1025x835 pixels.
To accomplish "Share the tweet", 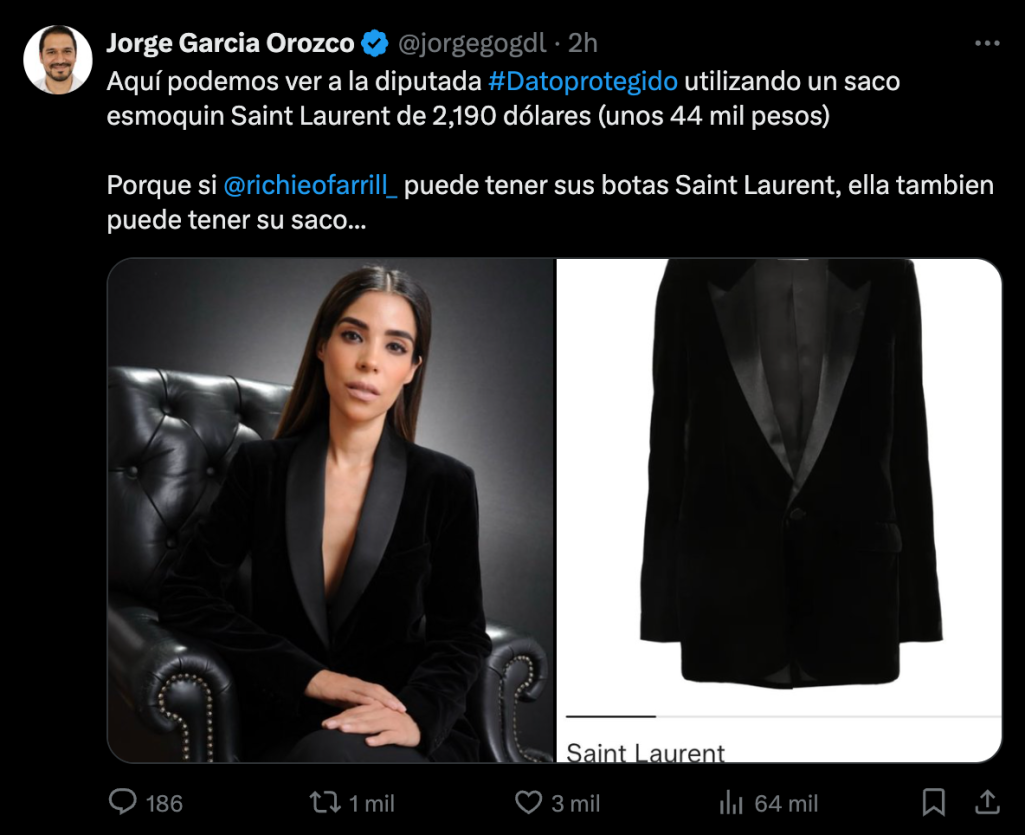I will [986, 802].
